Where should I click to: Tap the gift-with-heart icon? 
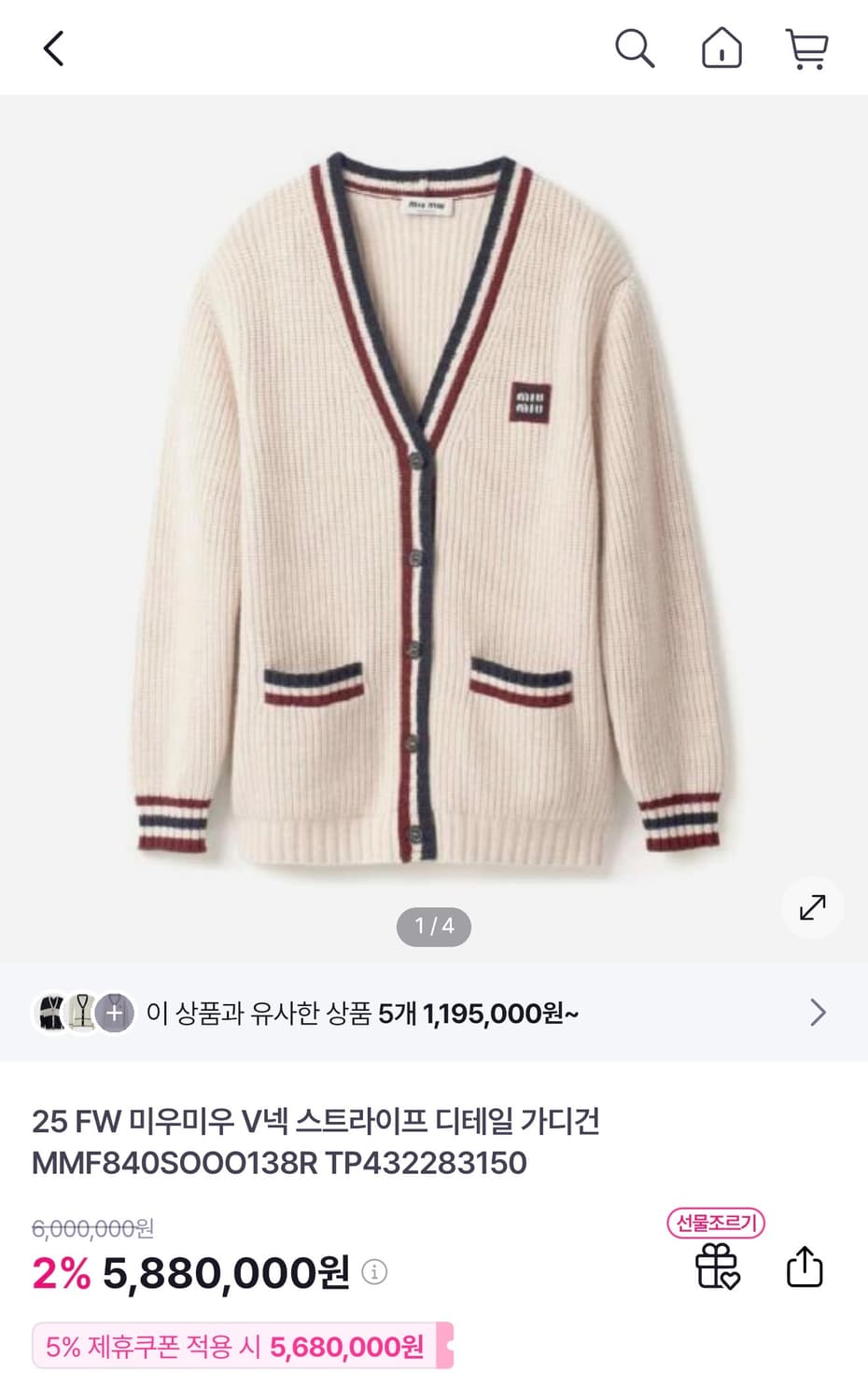tap(718, 1267)
